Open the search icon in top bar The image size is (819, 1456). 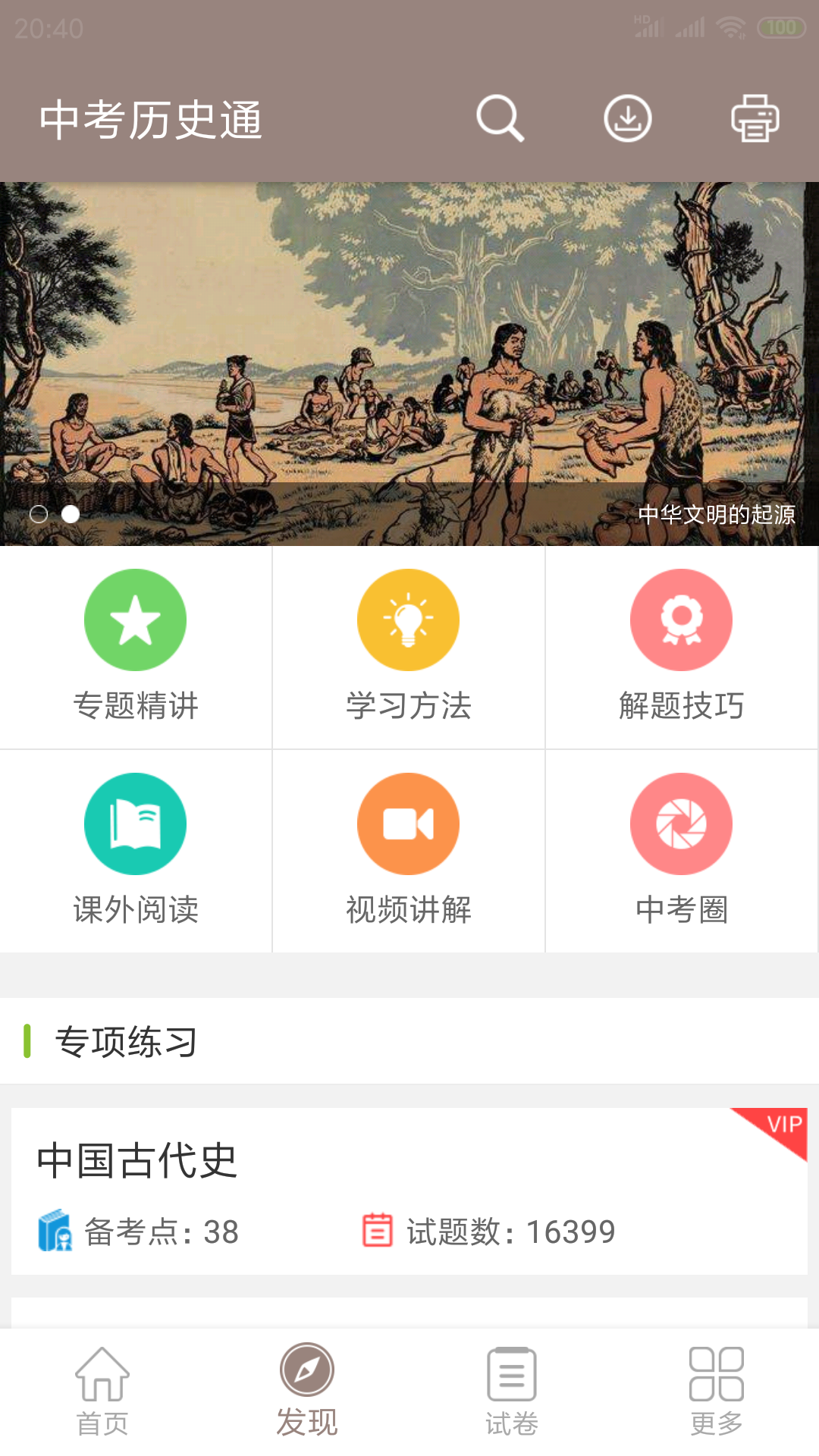click(500, 118)
